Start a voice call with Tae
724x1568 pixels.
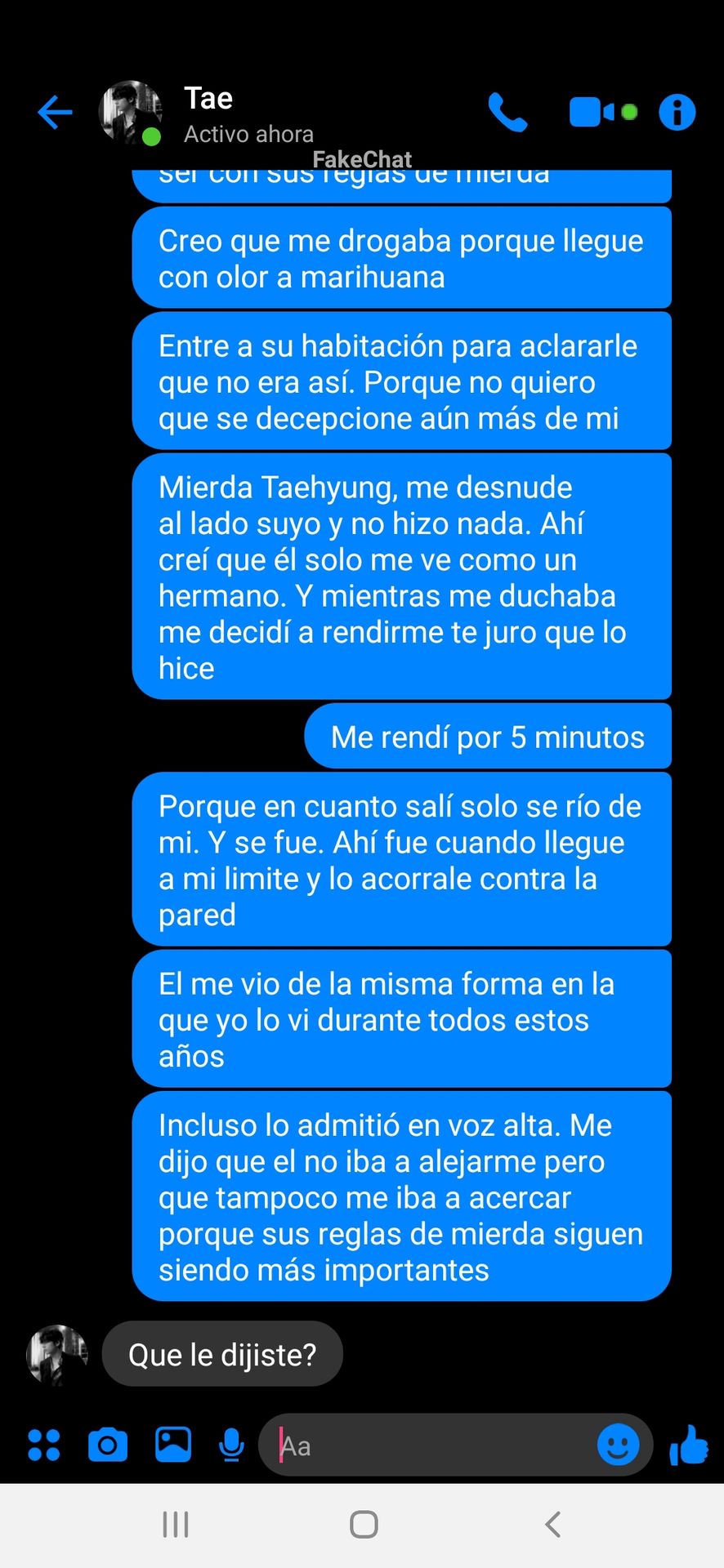click(507, 112)
